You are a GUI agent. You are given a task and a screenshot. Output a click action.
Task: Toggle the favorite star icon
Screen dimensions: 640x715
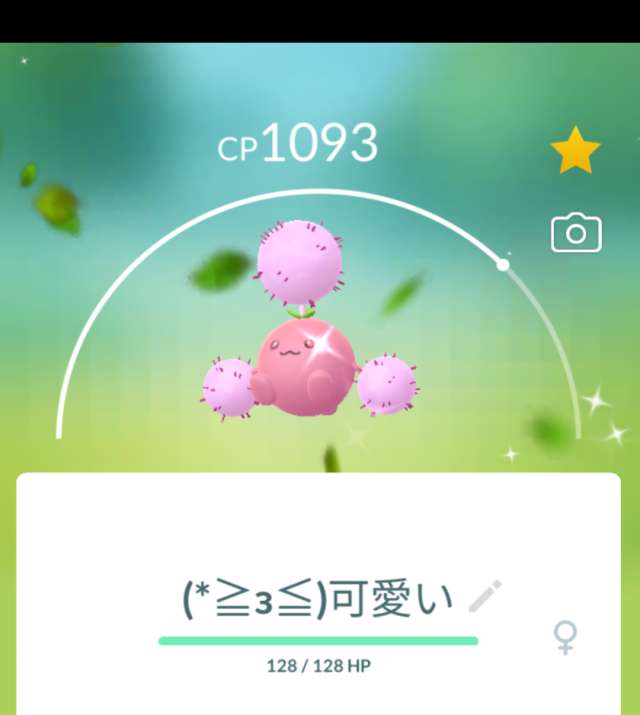pyautogui.click(x=575, y=151)
